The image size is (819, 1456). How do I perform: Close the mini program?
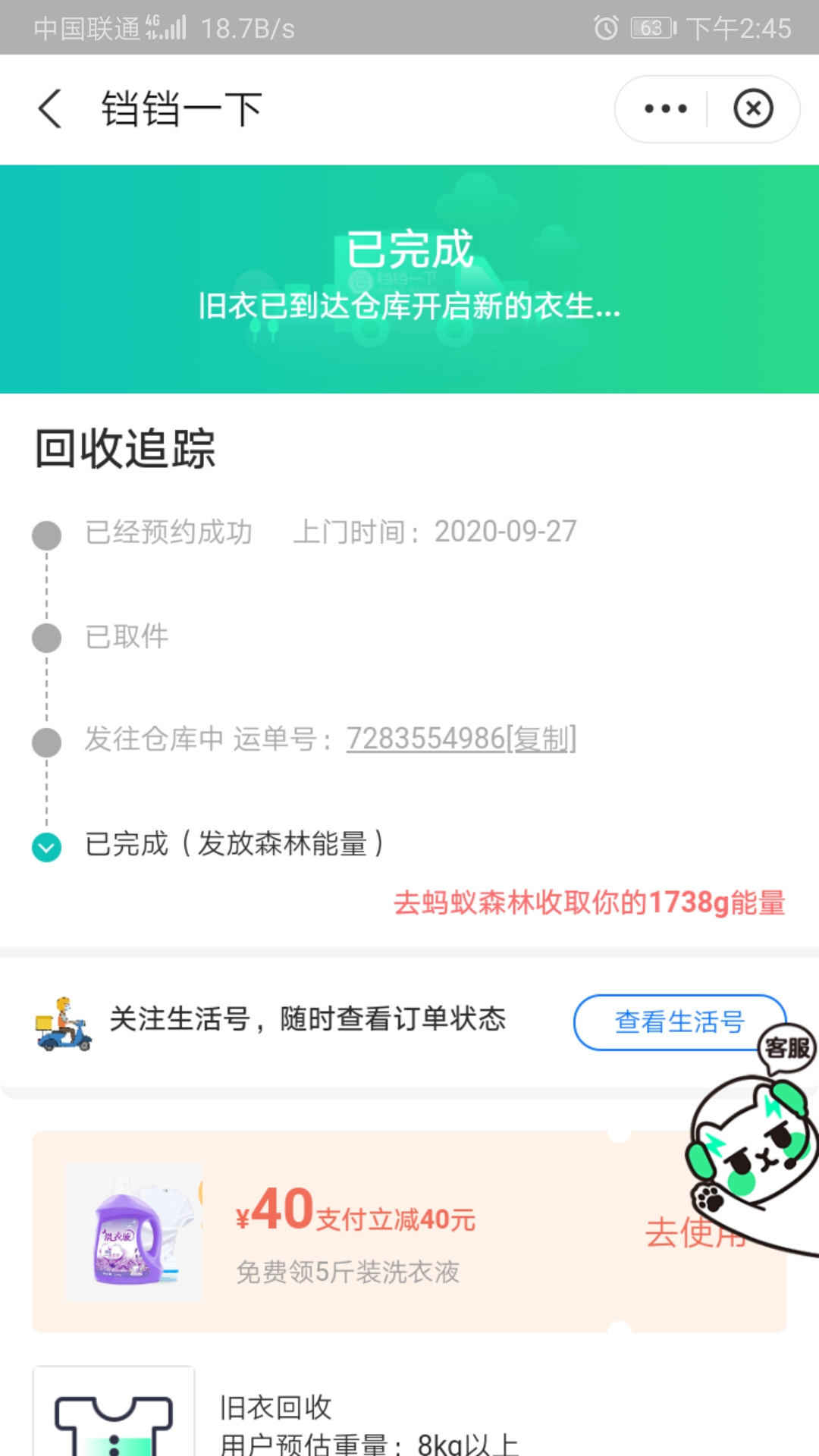[753, 108]
